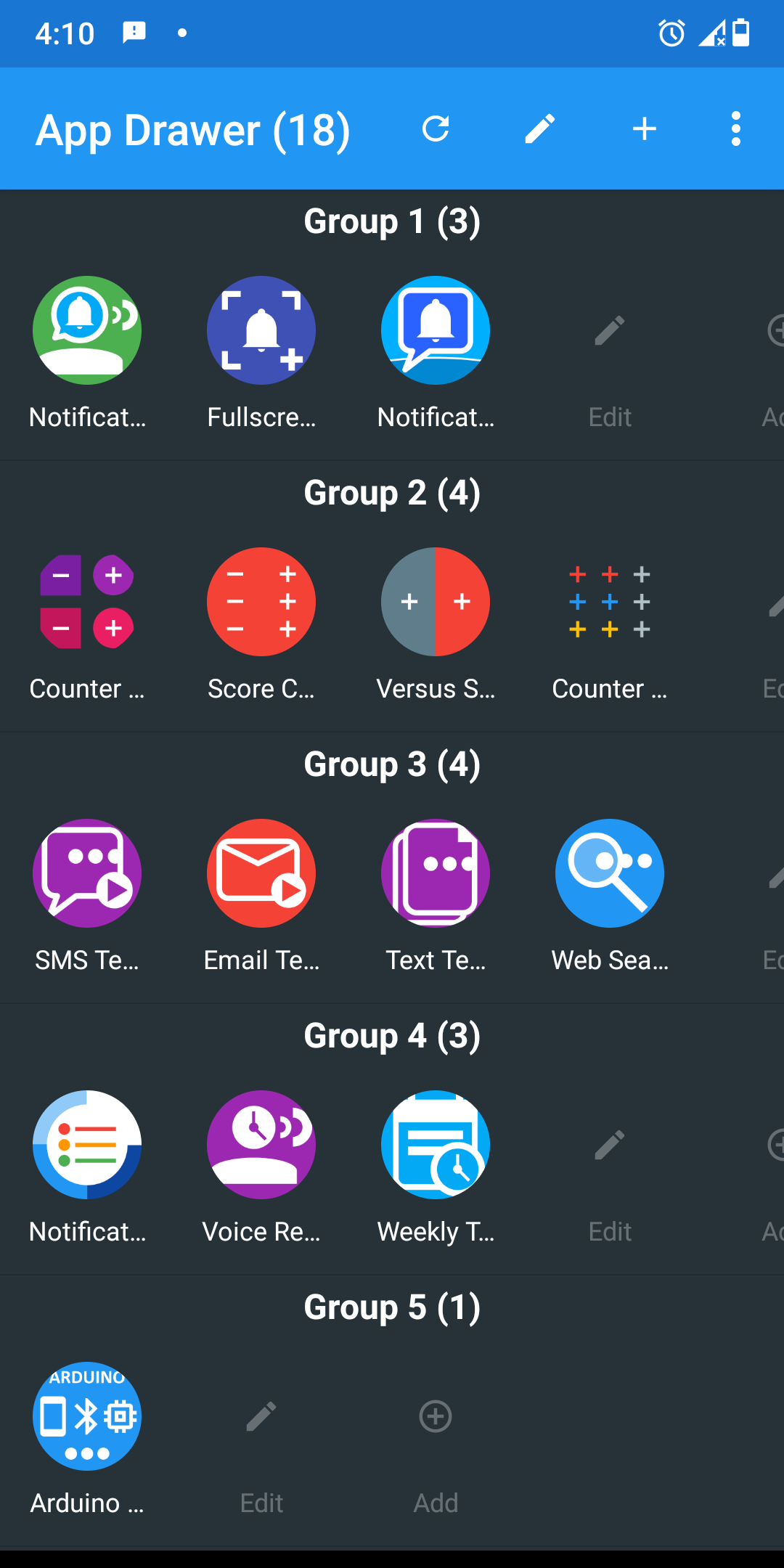The width and height of the screenshot is (784, 1568).
Task: Open the Fullscreen notification app
Action: coord(261,330)
